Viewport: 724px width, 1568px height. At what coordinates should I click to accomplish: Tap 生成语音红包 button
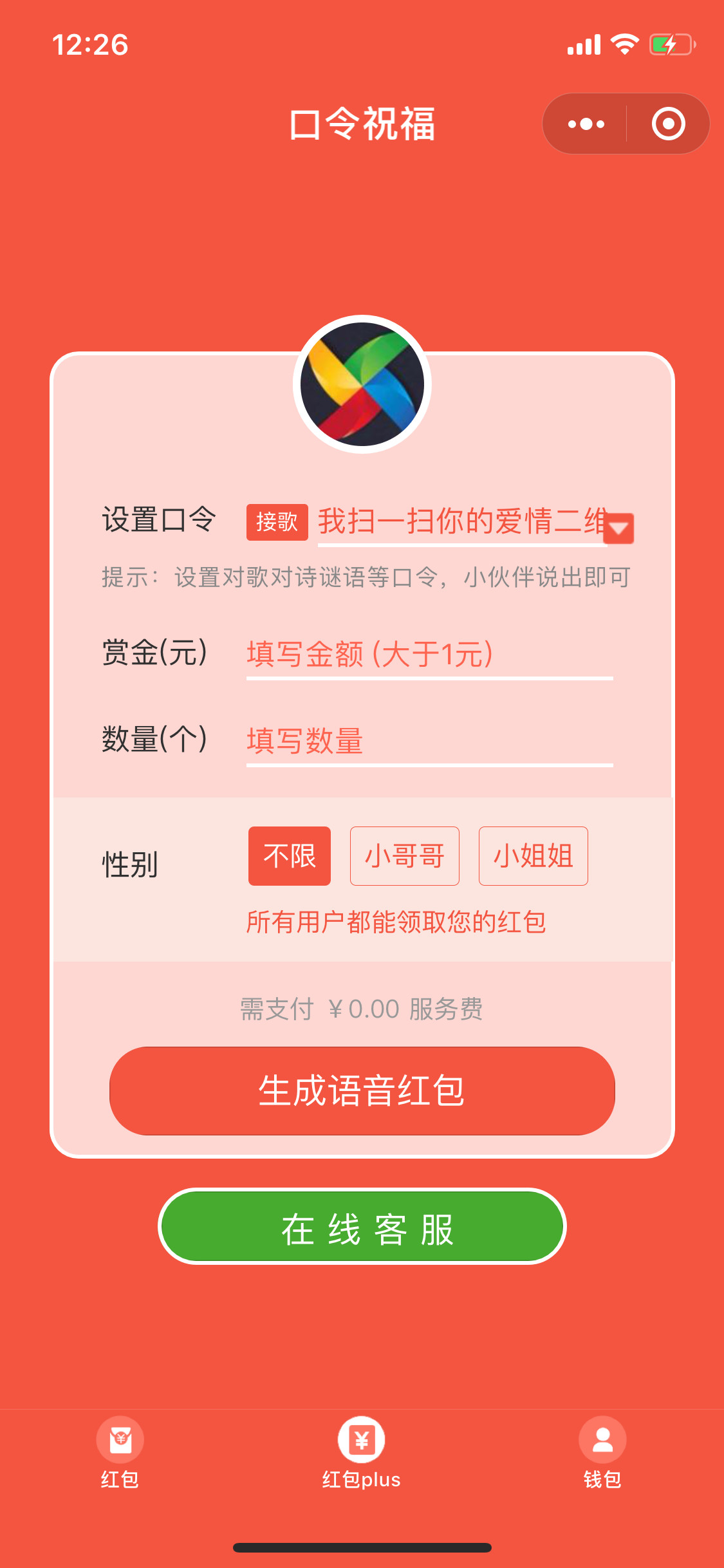[x=362, y=1090]
